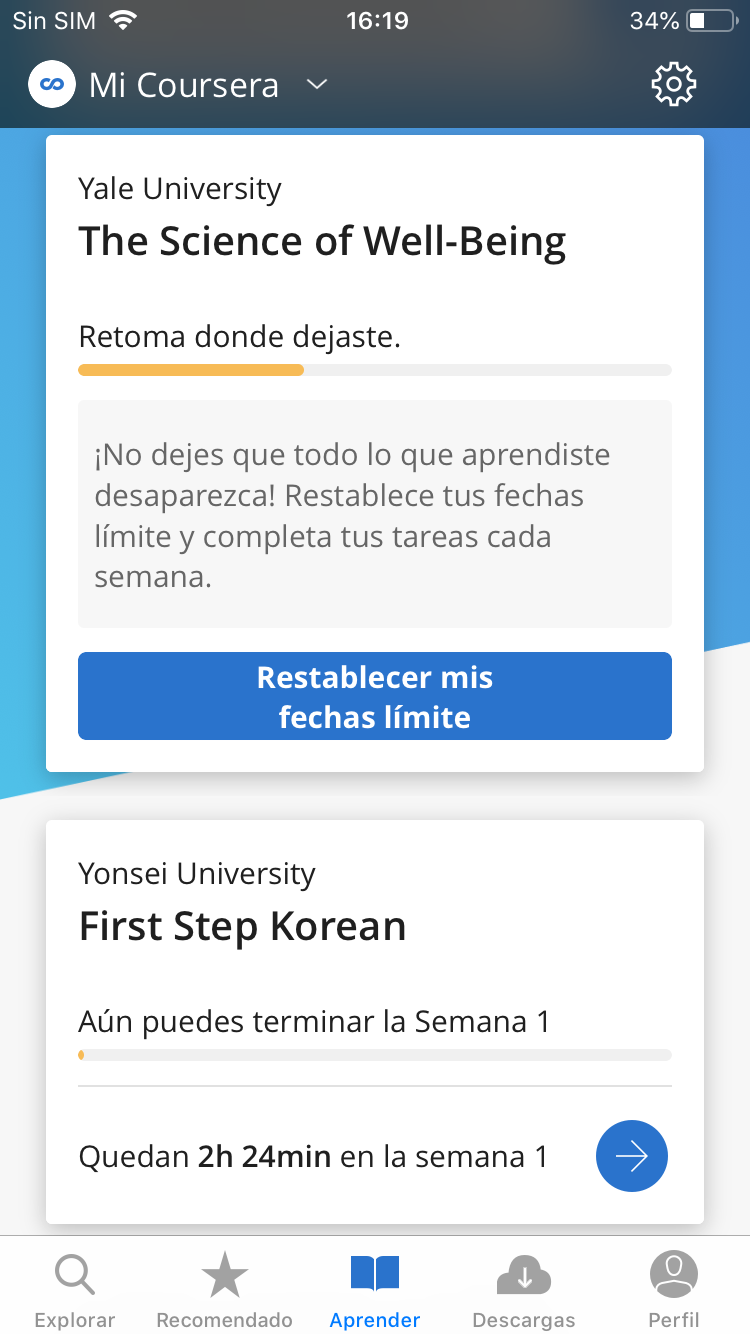Image resolution: width=750 pixels, height=1334 pixels.
Task: Open the First Step Korean course card
Action: click(375, 1022)
